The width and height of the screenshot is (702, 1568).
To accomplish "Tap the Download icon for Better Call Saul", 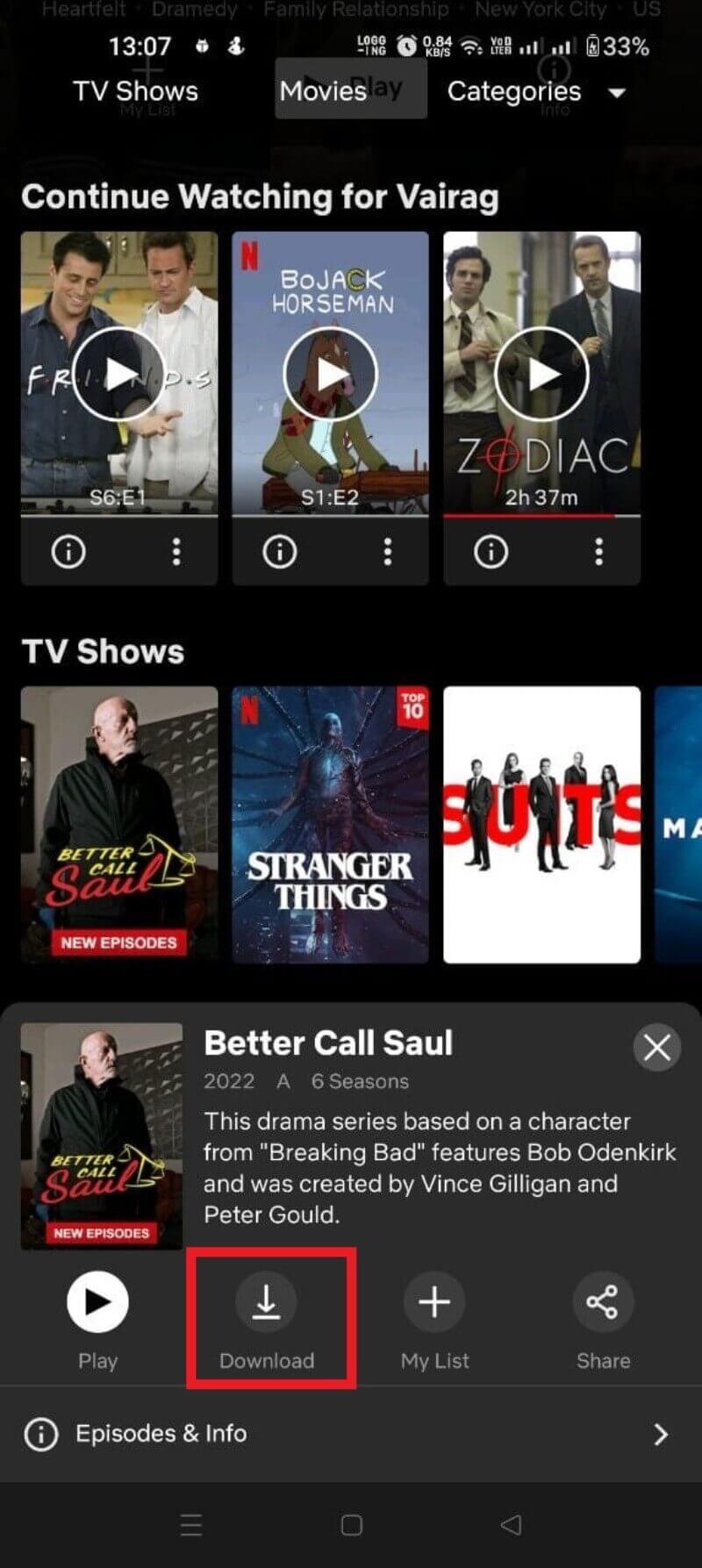I will [x=266, y=1301].
